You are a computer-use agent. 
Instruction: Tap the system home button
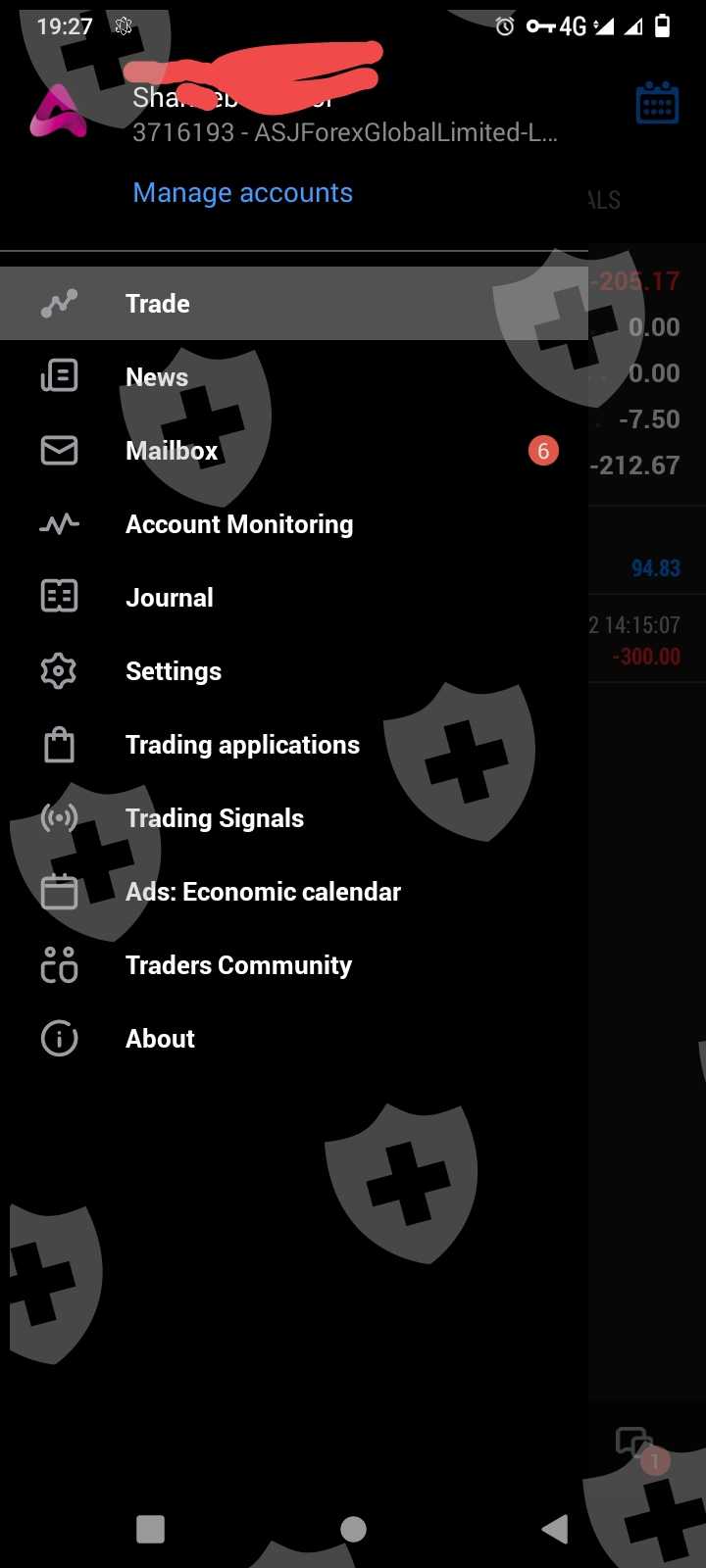(353, 1529)
